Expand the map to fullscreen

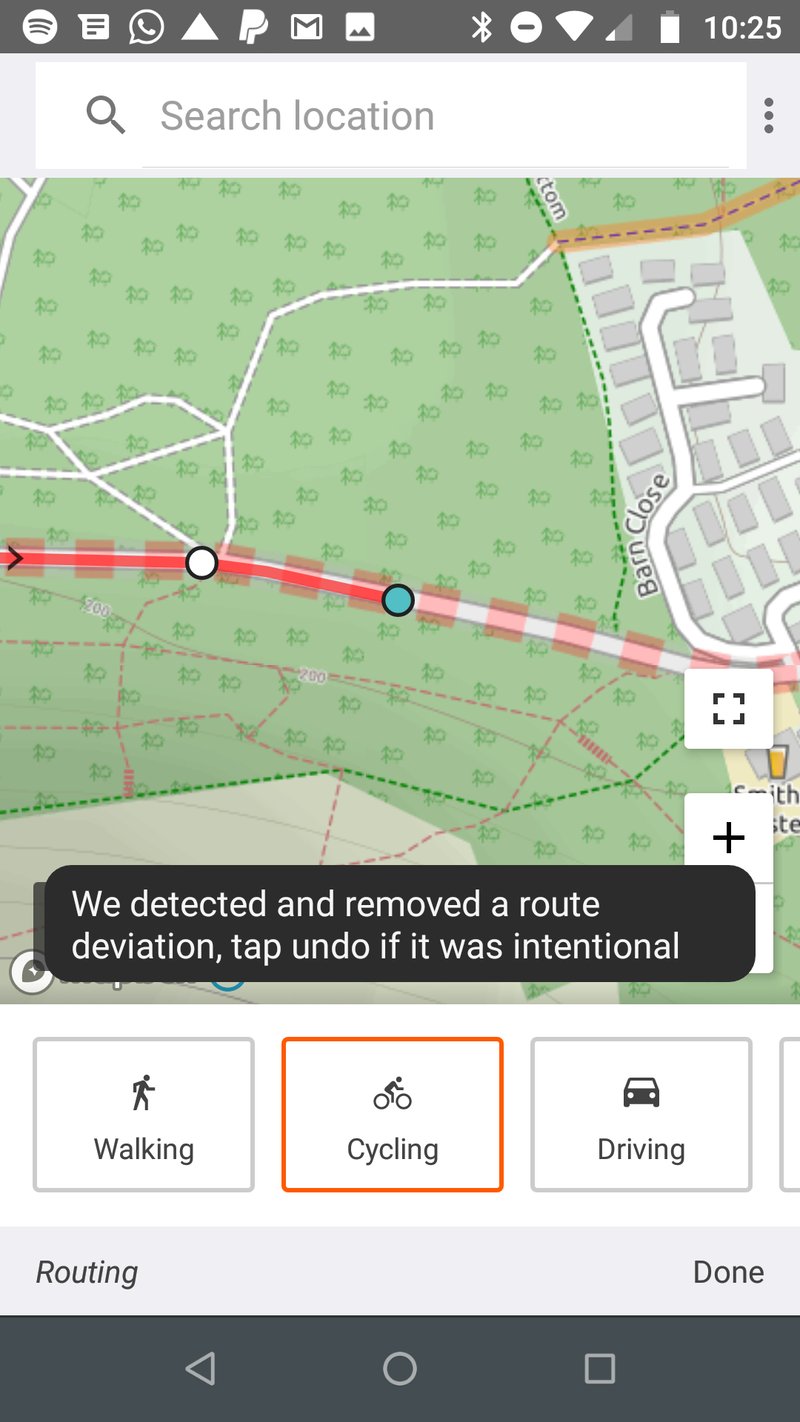(x=728, y=709)
